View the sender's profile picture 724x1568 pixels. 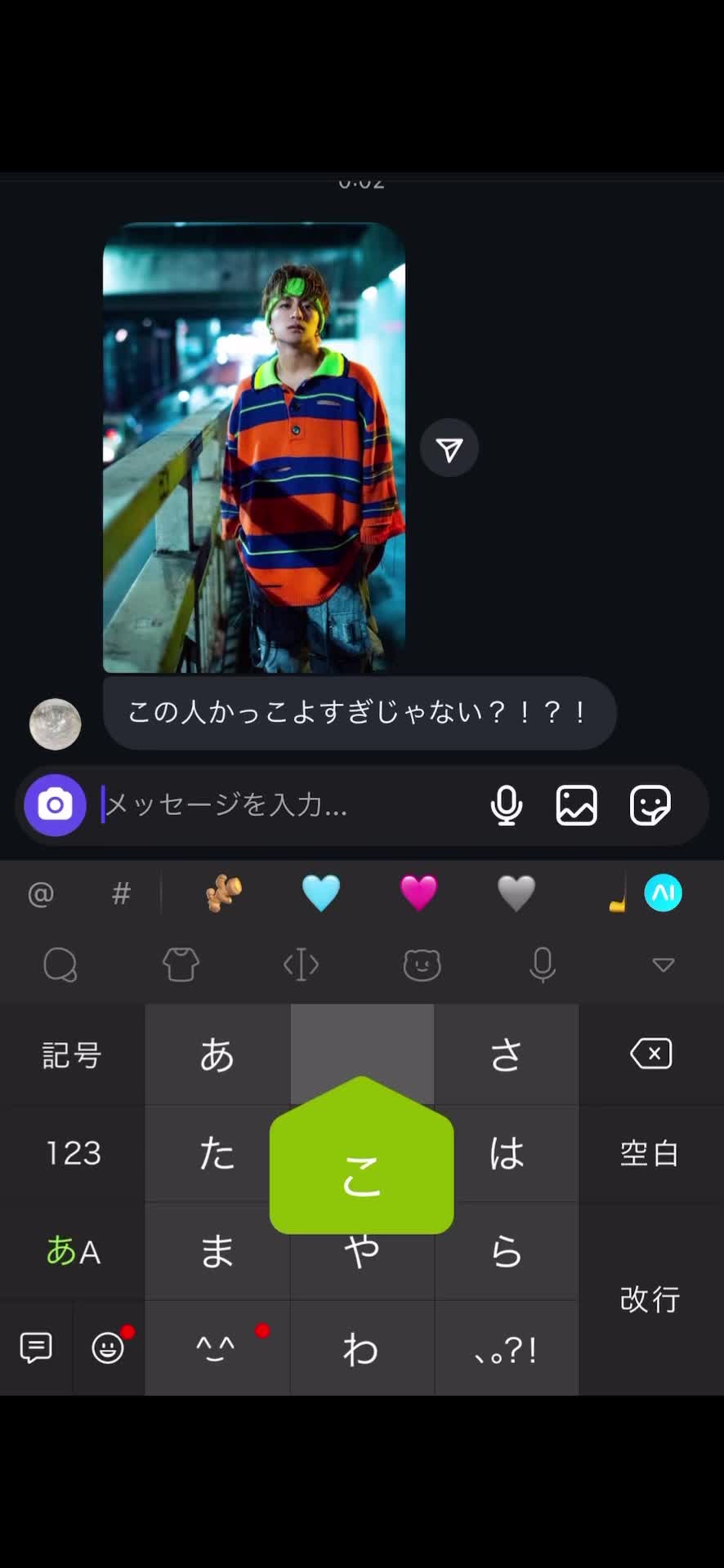[56, 724]
